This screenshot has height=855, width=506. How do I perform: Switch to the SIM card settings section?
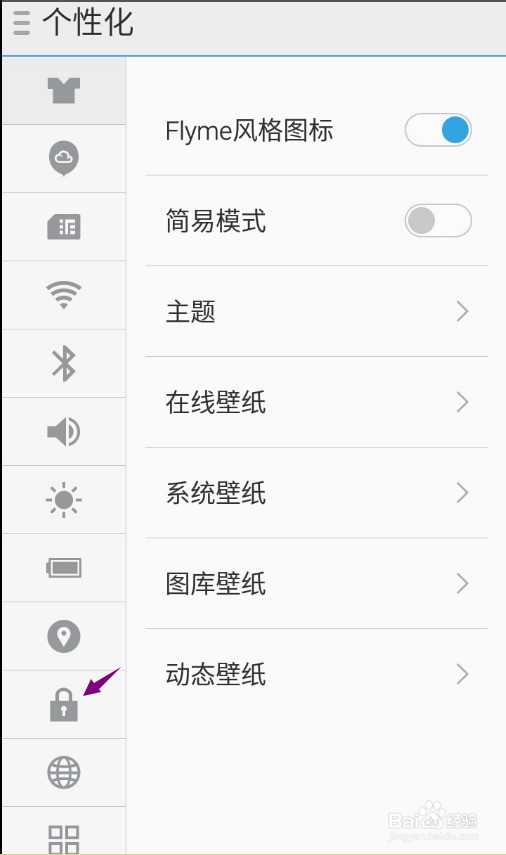tap(64, 227)
